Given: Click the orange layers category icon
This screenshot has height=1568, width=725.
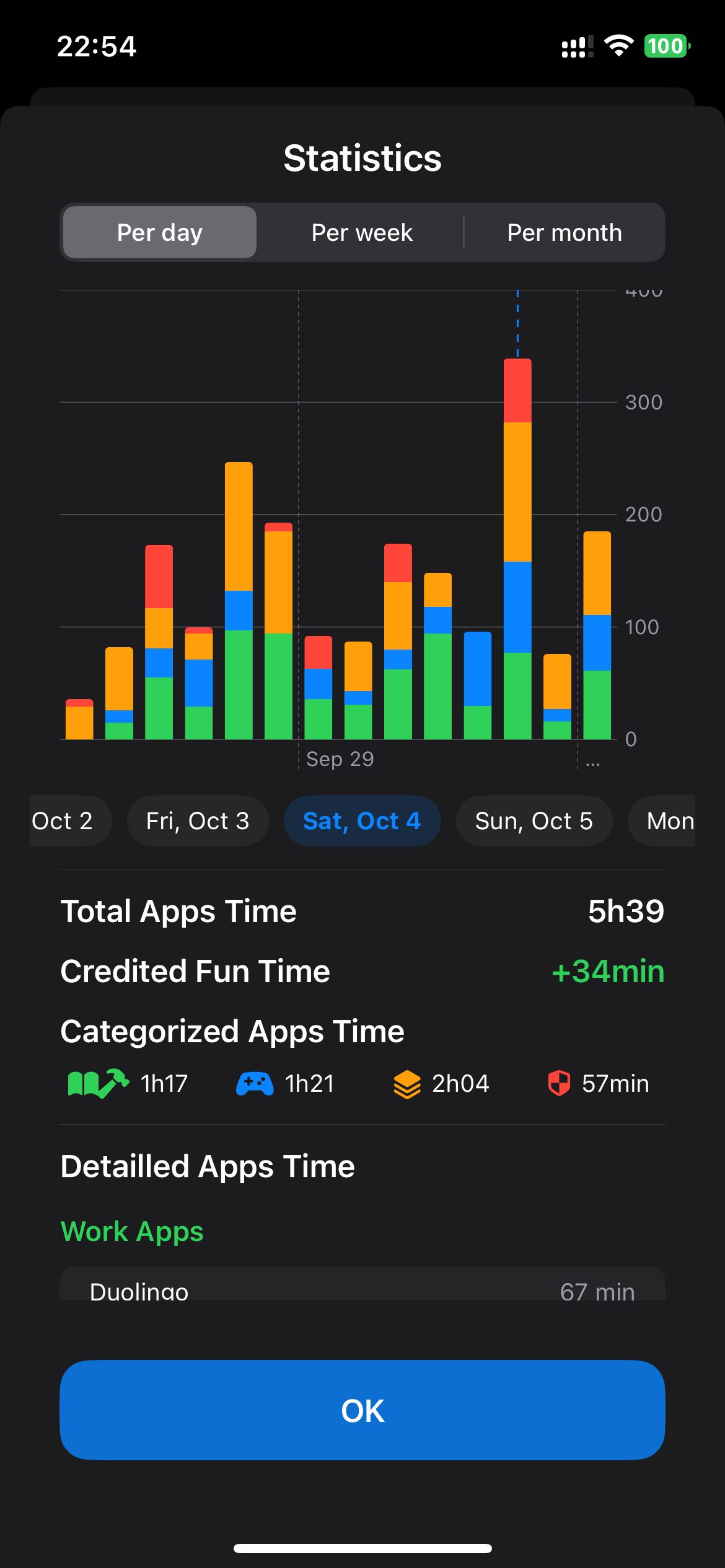Looking at the screenshot, I should [x=406, y=1082].
